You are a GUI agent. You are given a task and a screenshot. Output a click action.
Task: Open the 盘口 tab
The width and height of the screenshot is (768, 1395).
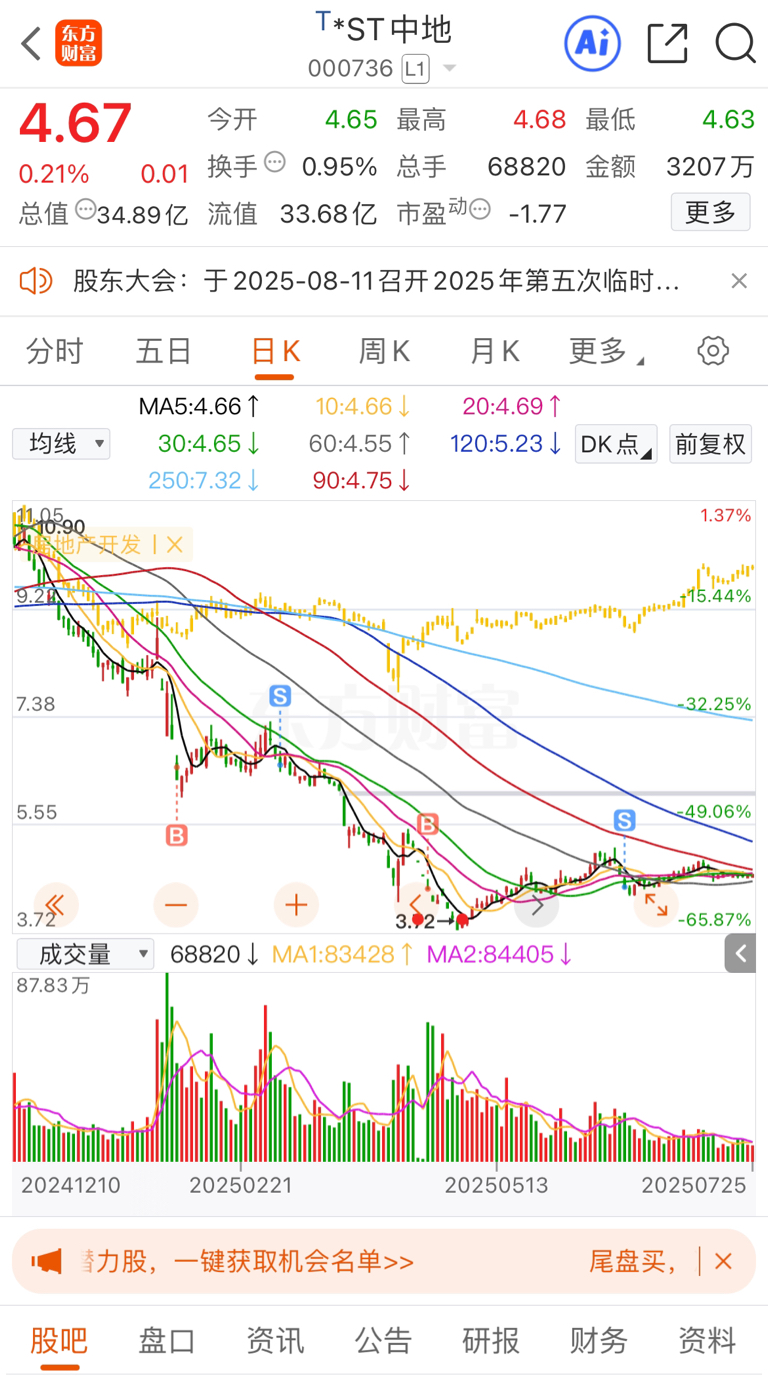coord(167,1340)
